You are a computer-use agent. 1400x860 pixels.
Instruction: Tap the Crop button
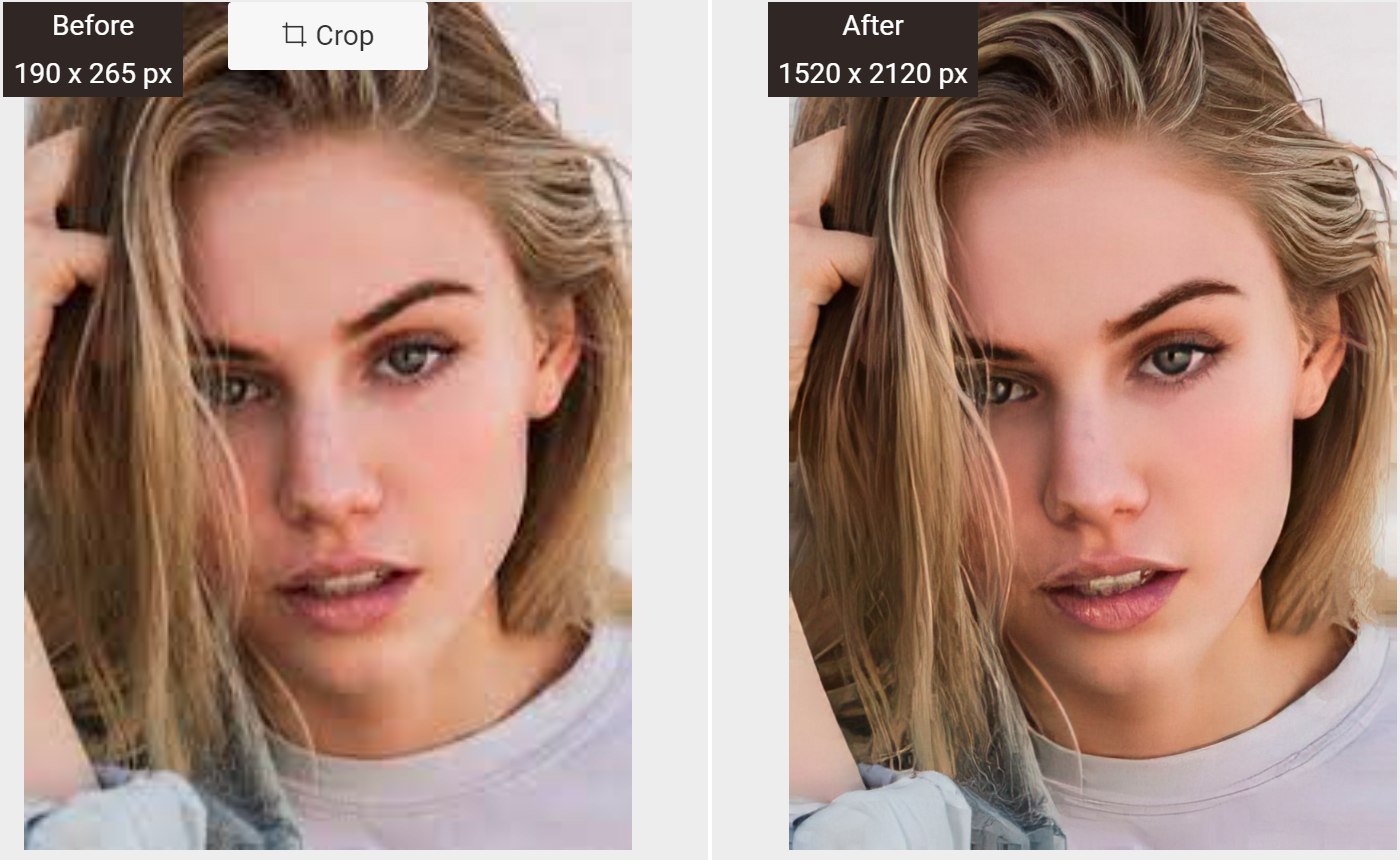tap(328, 36)
